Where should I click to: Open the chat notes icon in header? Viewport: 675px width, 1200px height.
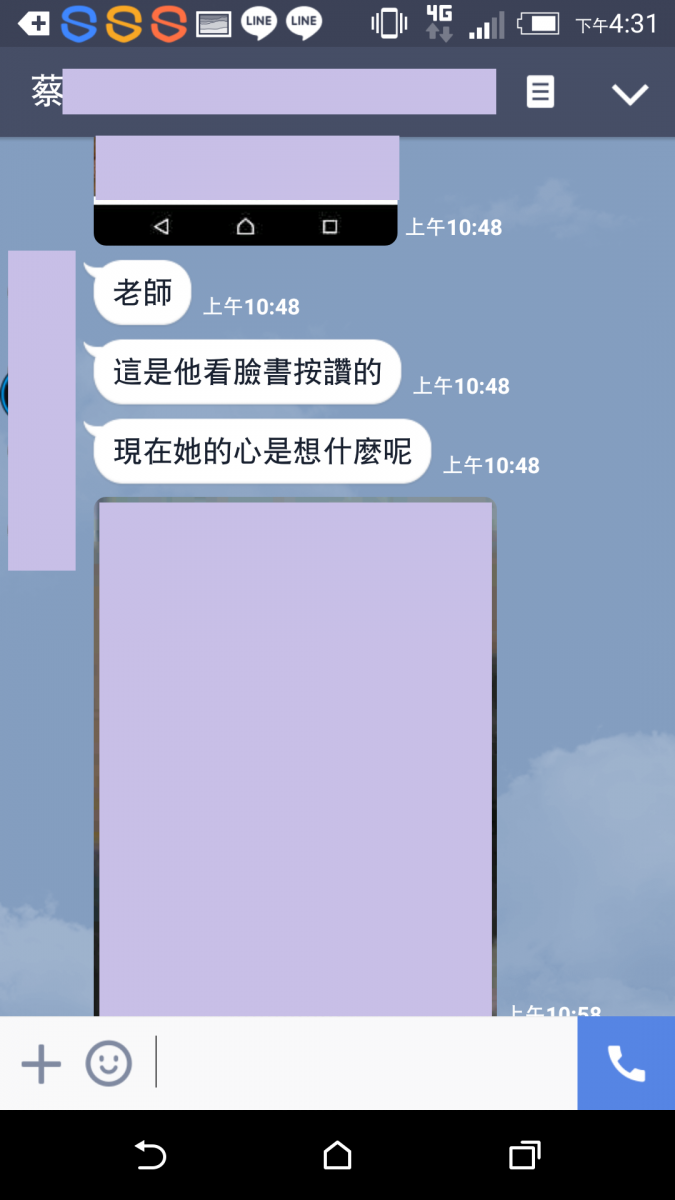click(x=540, y=93)
